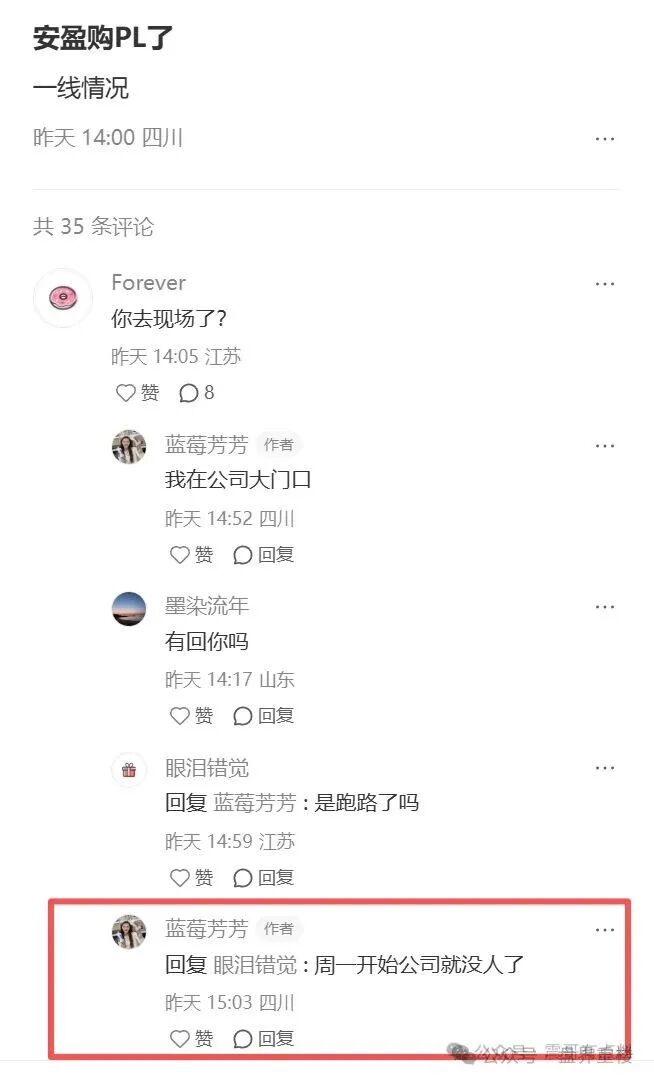Open the overflow menu on 眼泪错觉's comment
Screen dimensions: 654x1082
click(604, 768)
